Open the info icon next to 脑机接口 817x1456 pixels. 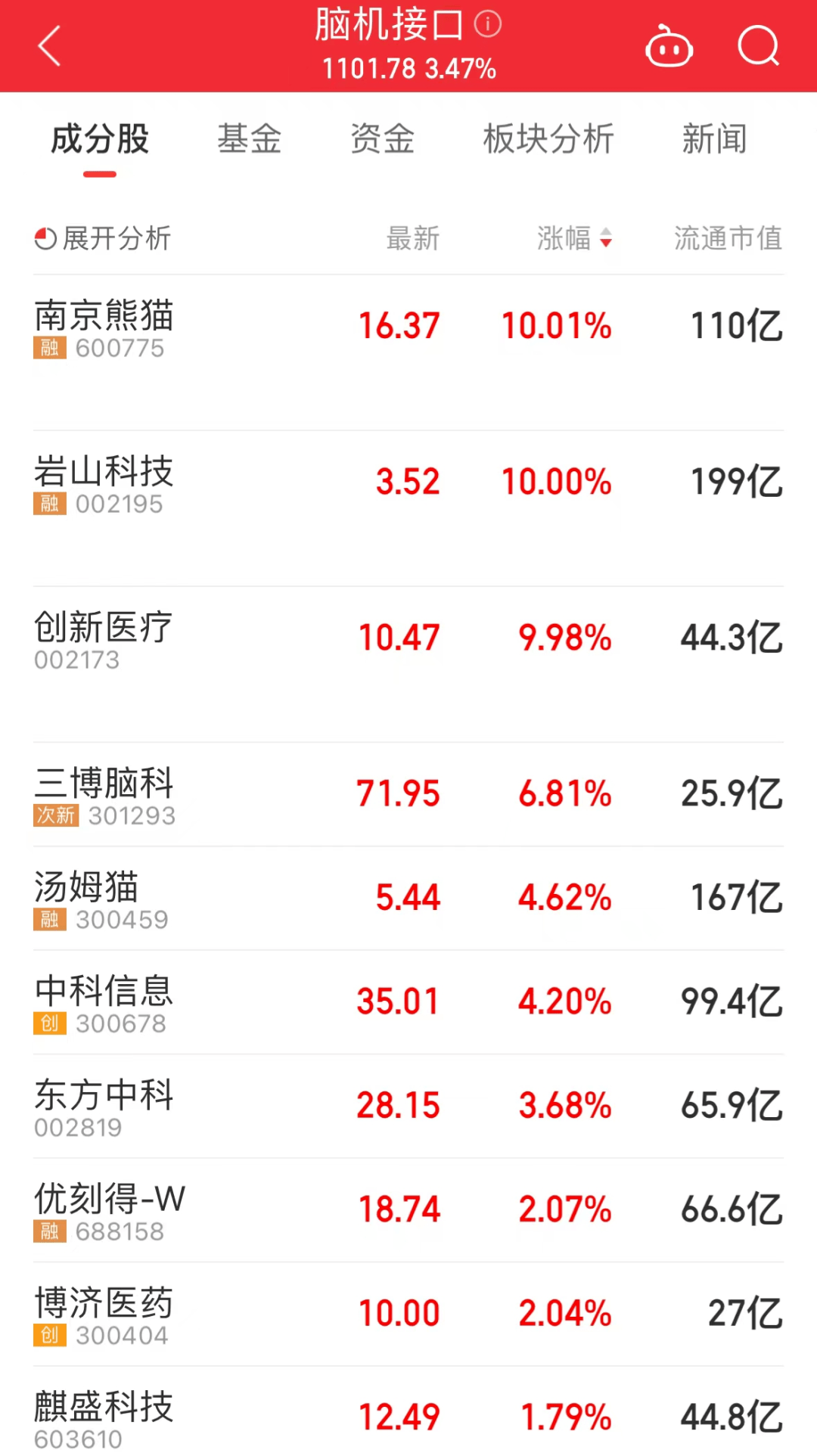[x=488, y=25]
